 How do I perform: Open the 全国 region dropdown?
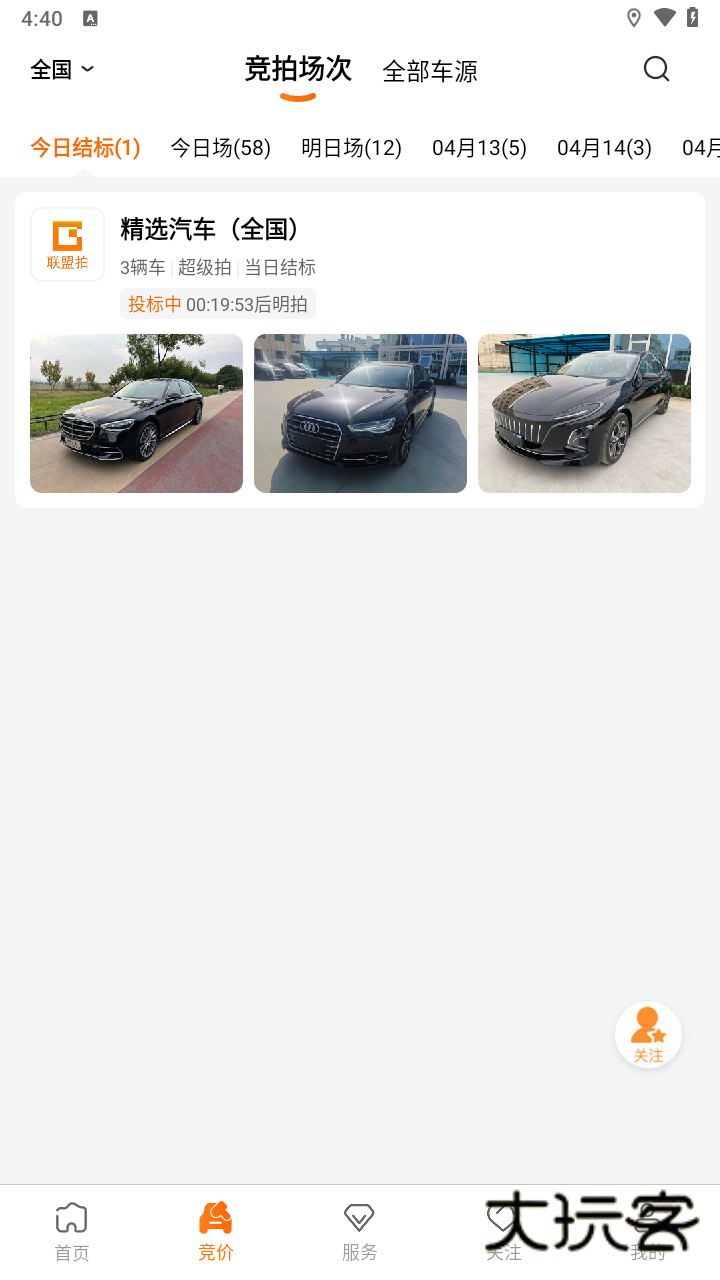coord(52,68)
